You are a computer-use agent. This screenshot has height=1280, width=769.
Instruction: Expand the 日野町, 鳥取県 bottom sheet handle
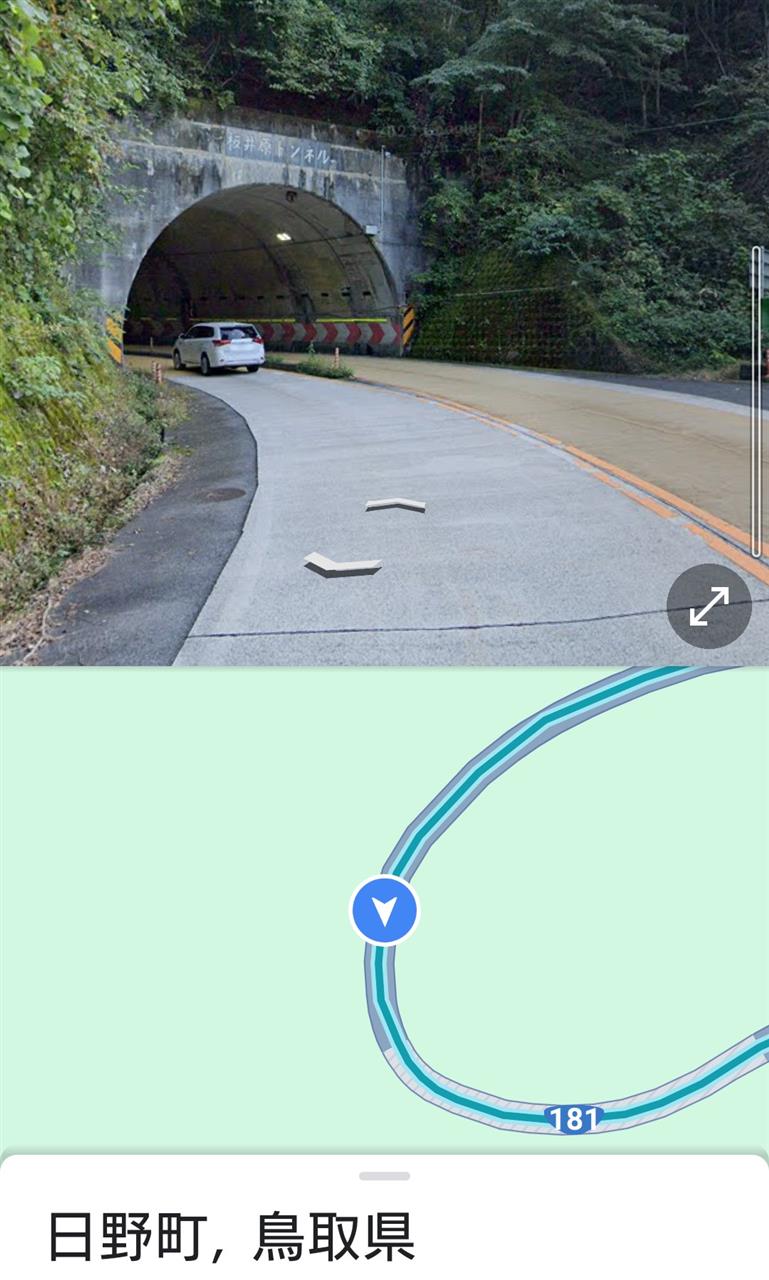[384, 1176]
